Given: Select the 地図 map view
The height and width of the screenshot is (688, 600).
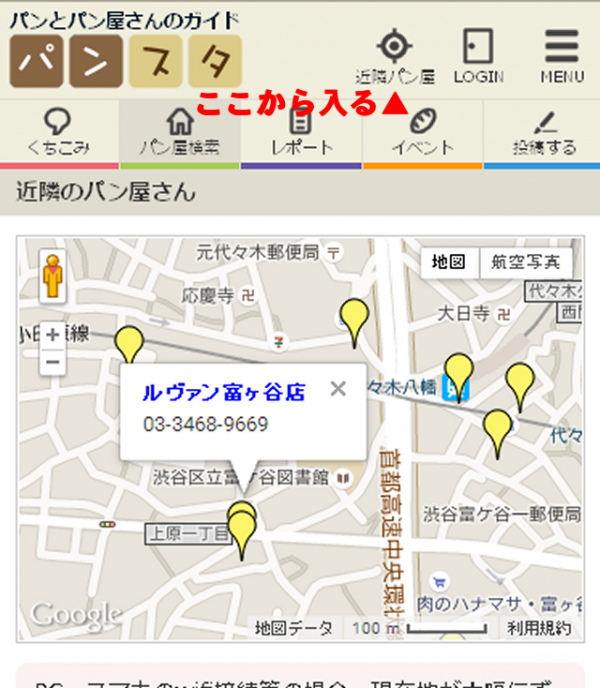Looking at the screenshot, I should (449, 262).
